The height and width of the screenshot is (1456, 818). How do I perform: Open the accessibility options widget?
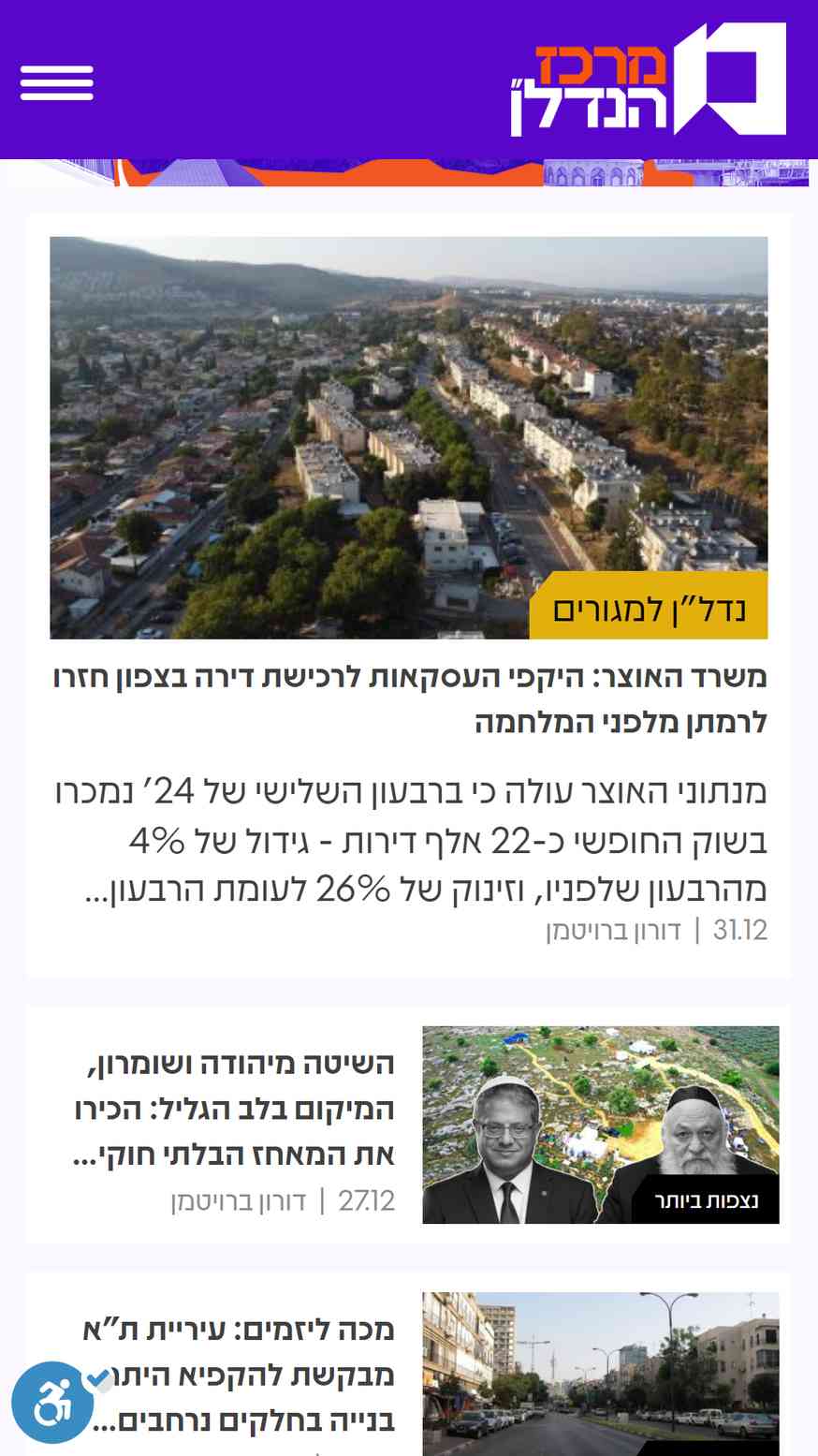pyautogui.click(x=53, y=1402)
